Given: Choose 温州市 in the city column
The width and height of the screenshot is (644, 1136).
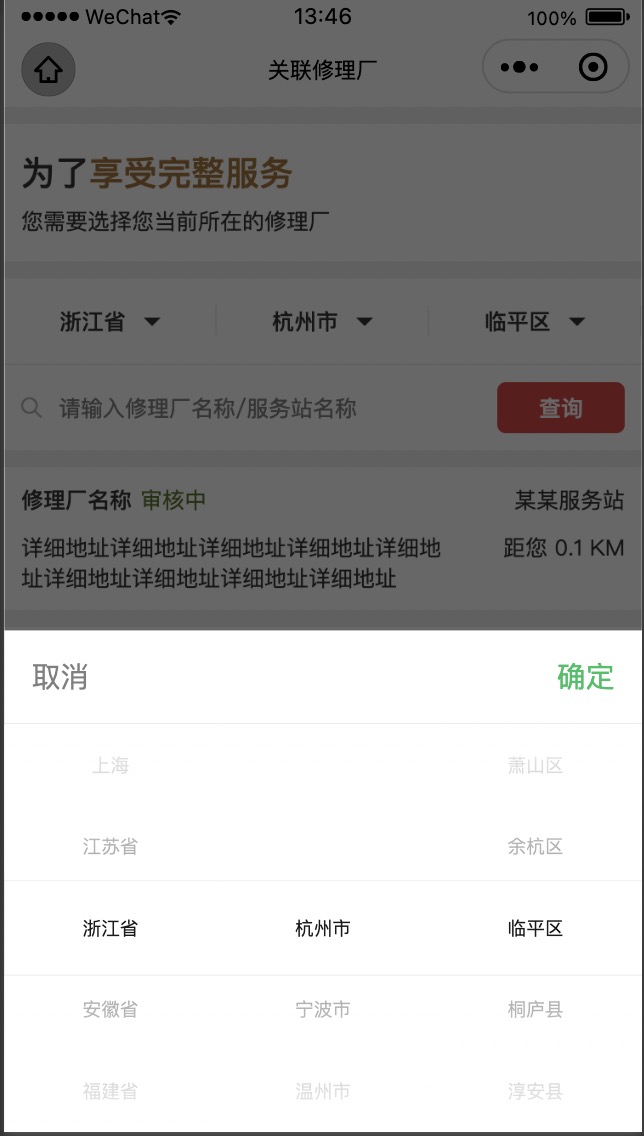Looking at the screenshot, I should coord(323,1091).
